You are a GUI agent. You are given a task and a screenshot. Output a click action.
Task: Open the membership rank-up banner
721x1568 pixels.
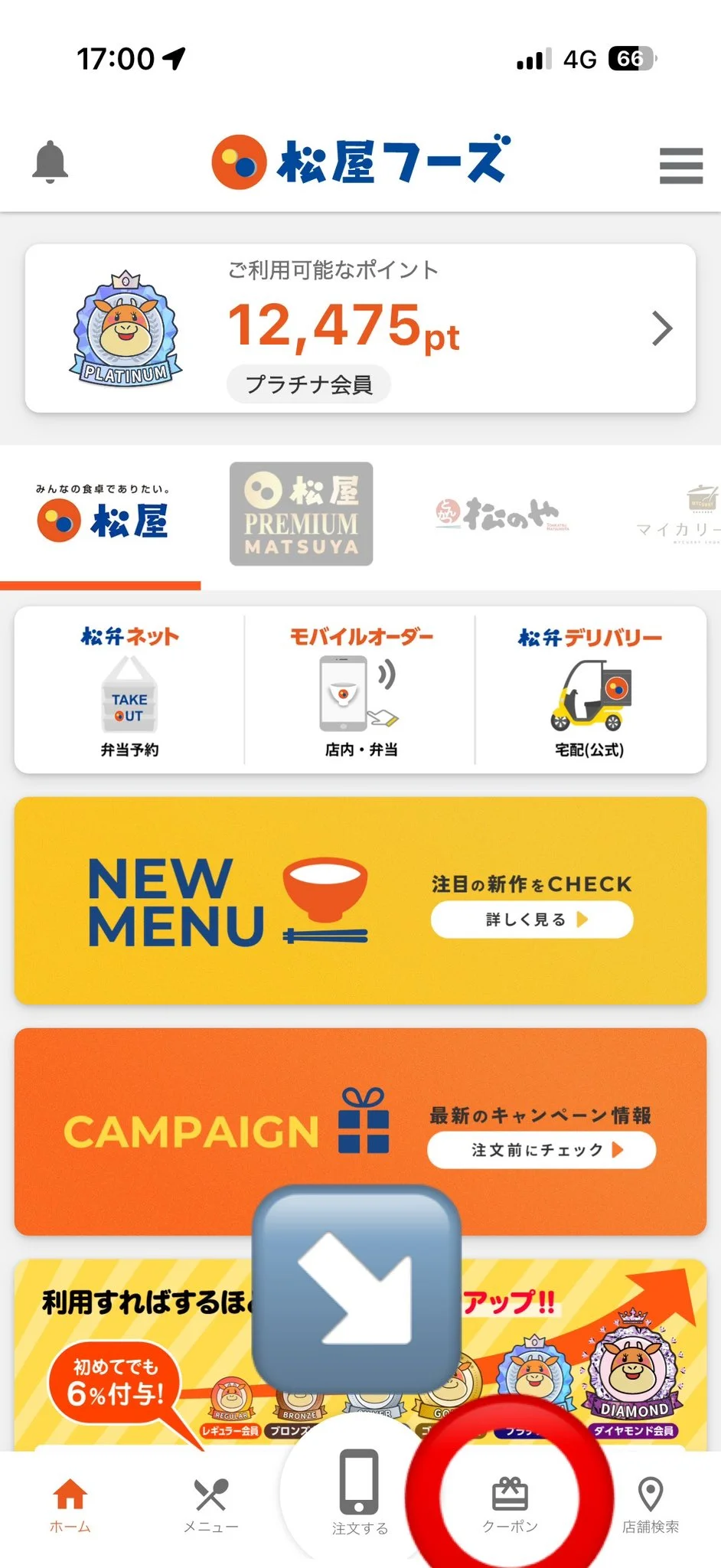(360, 1355)
